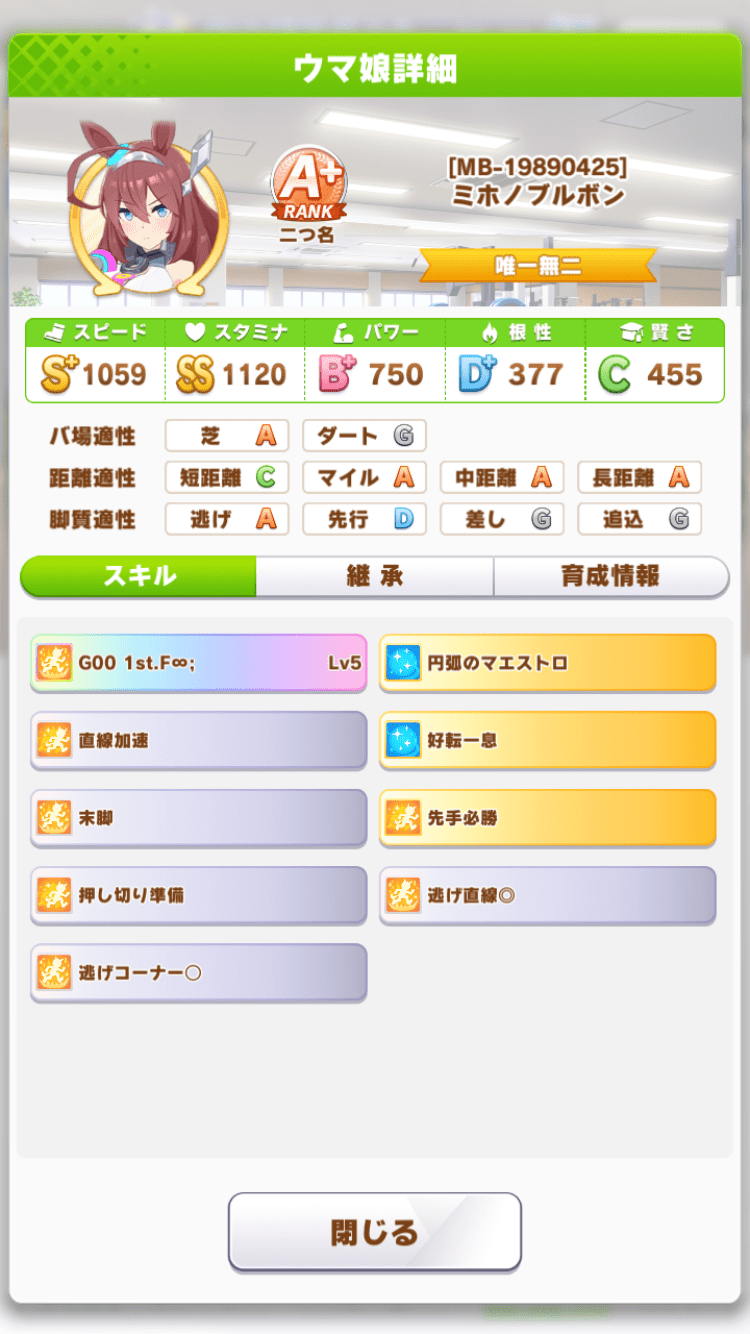Viewport: 750px width, 1334px height.
Task: Switch to the 育成情報 tab
Action: point(610,576)
